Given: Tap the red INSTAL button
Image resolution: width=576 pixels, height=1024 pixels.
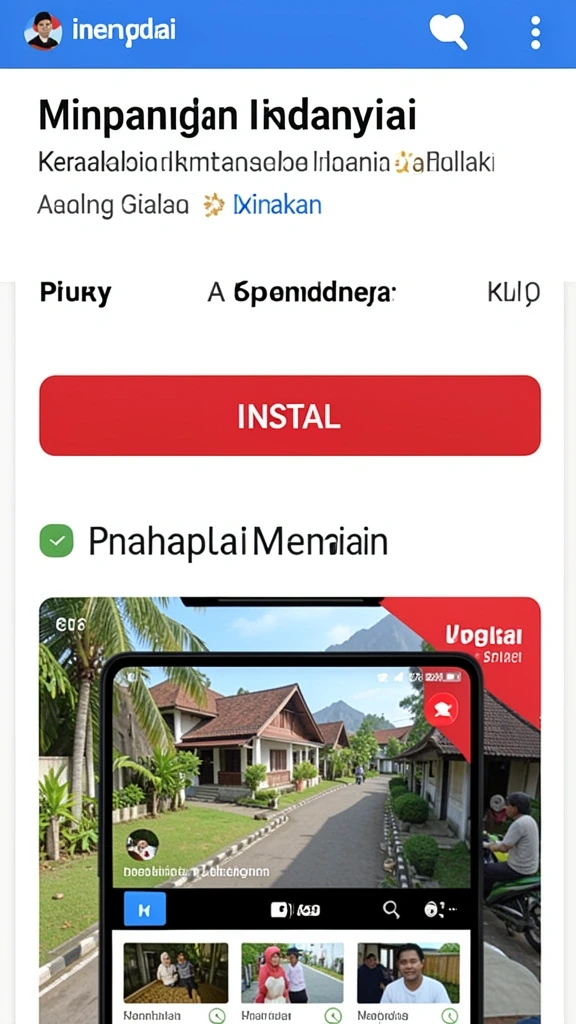Looking at the screenshot, I should point(290,415).
